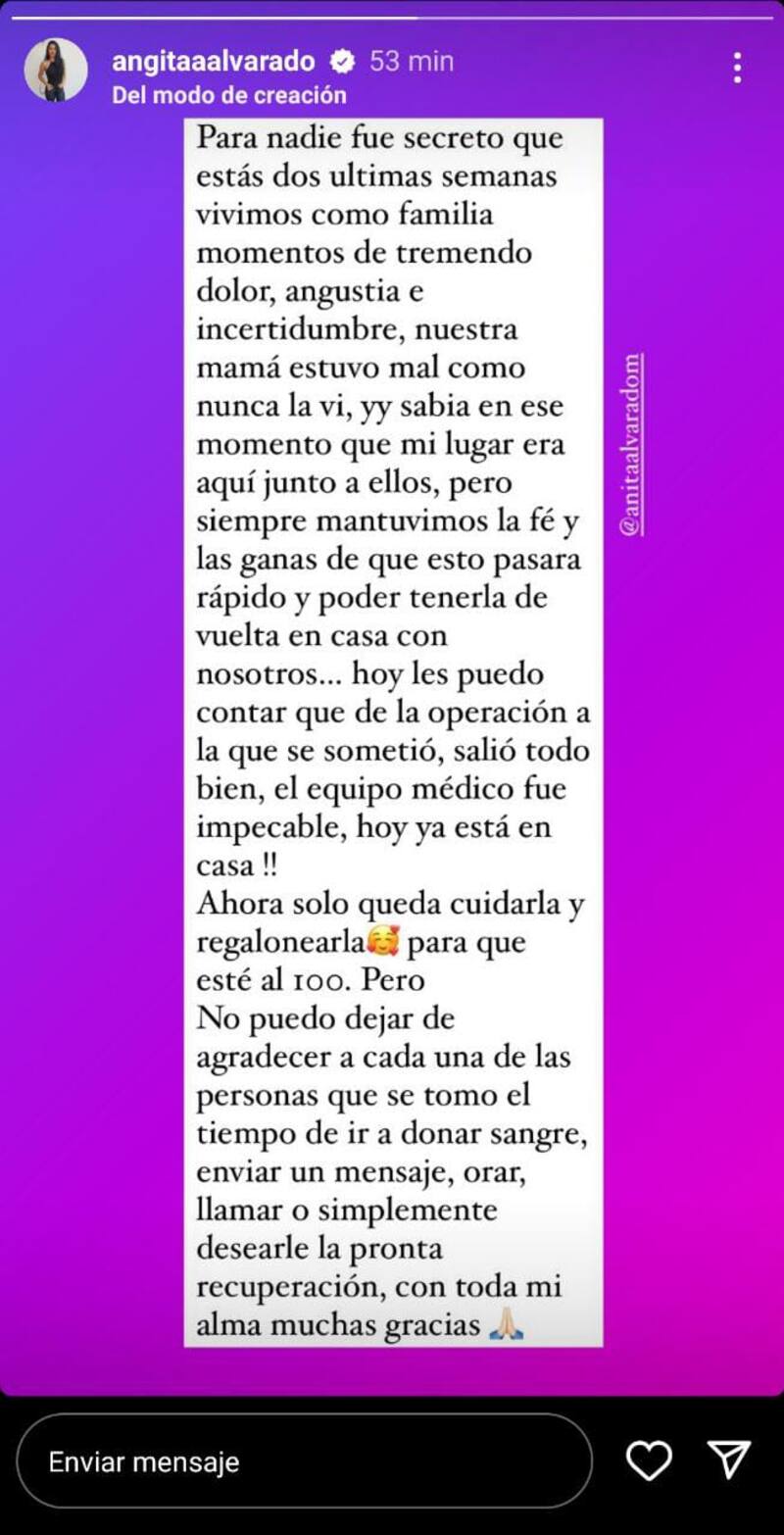
Task: Share the story via paper plane icon
Action: click(729, 1461)
